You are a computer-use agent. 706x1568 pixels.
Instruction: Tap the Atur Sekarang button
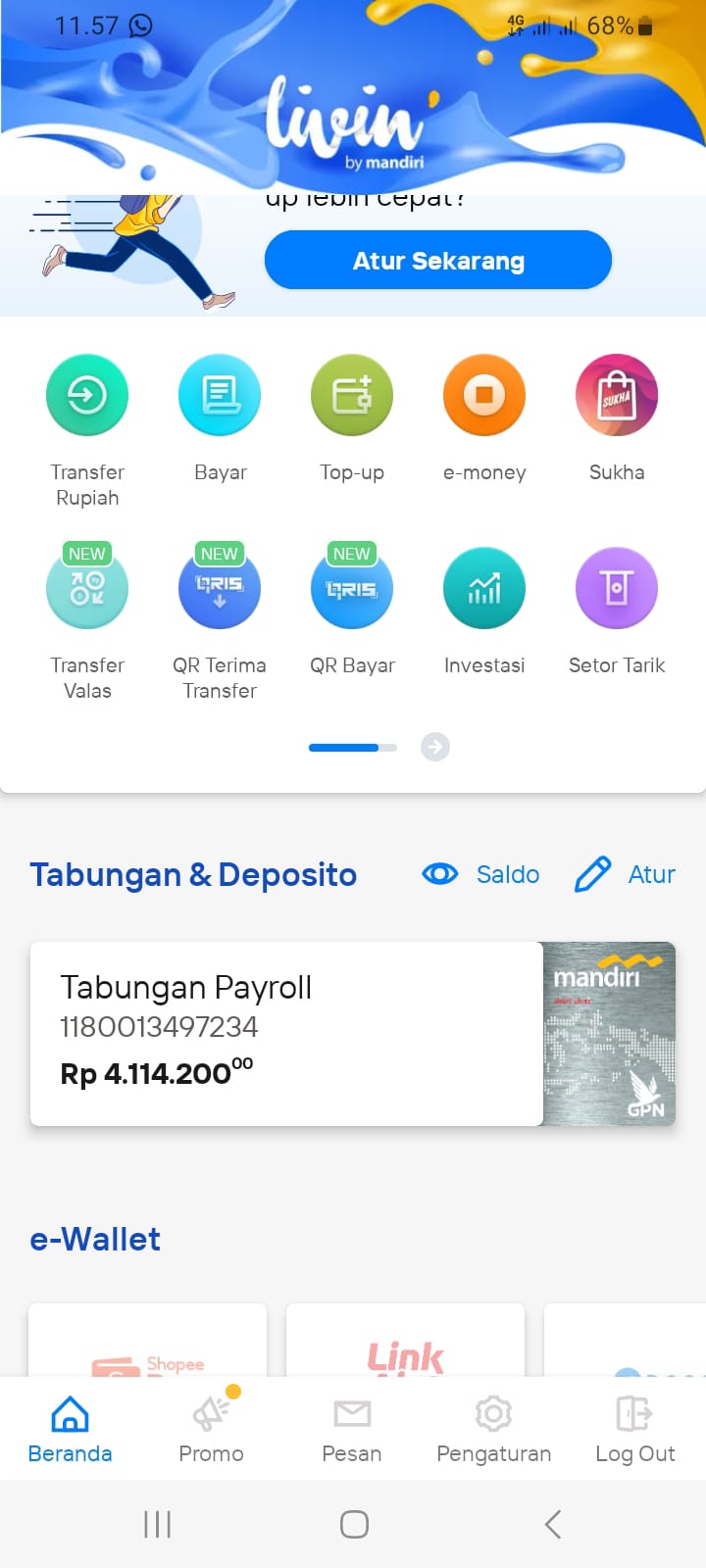click(x=438, y=260)
